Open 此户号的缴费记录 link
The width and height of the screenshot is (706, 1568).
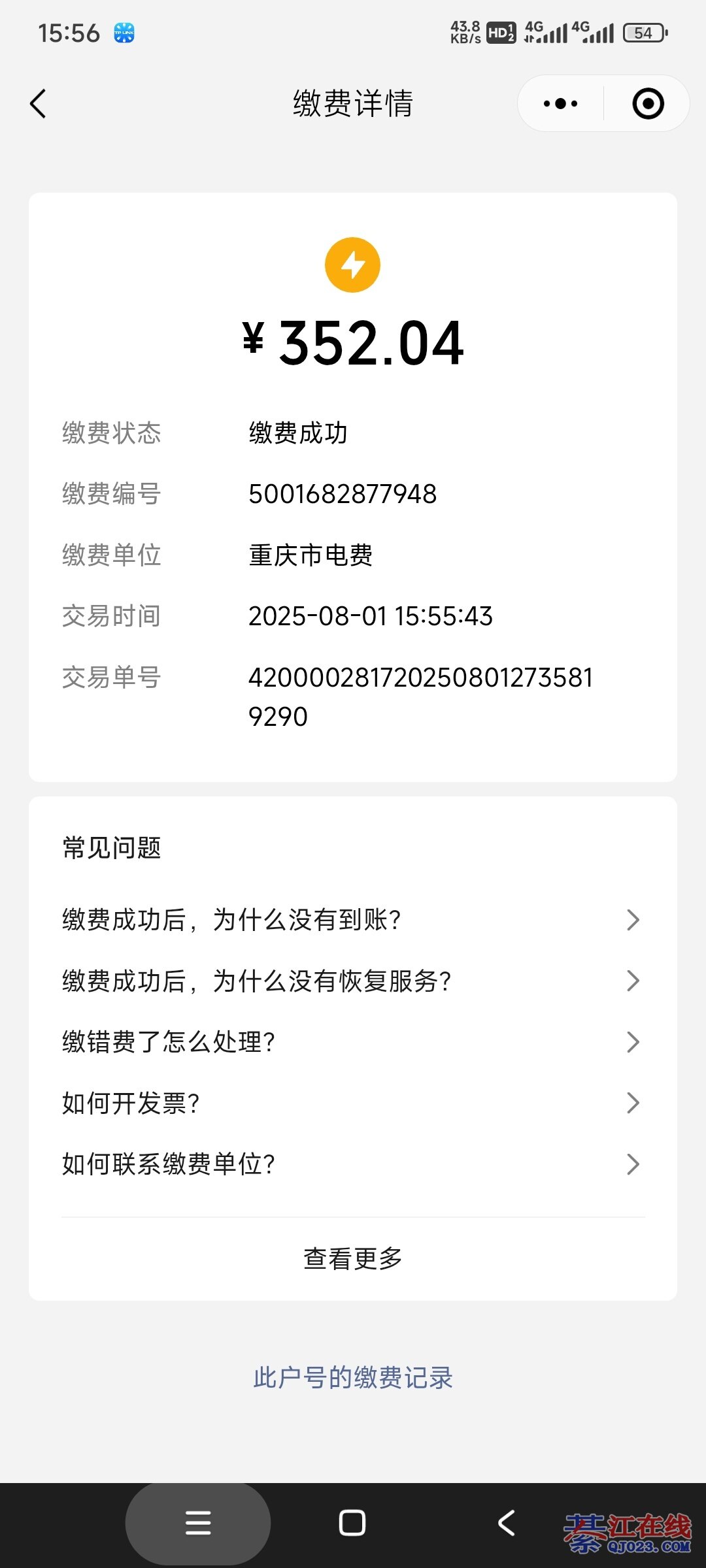353,1378
